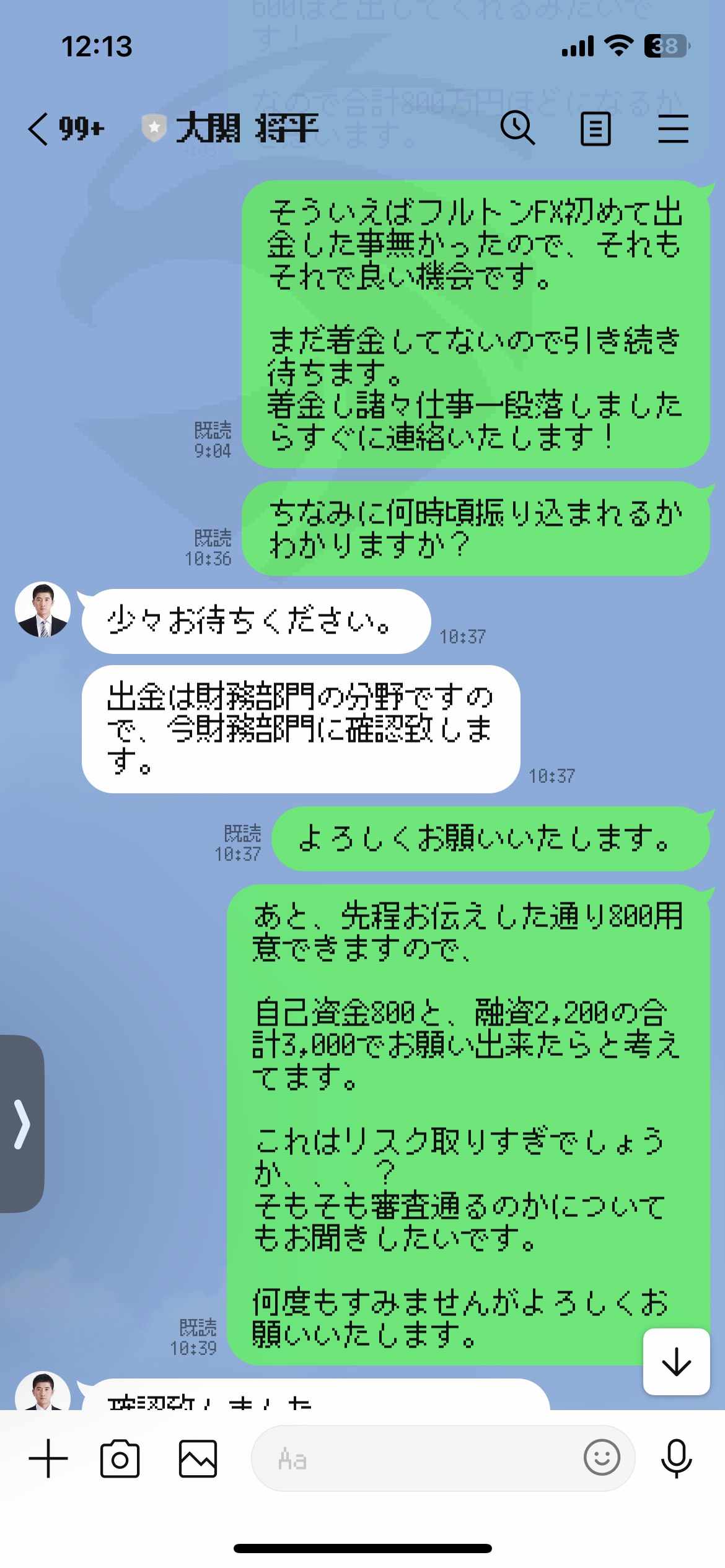Open the plus attachment menu

coord(48,1458)
